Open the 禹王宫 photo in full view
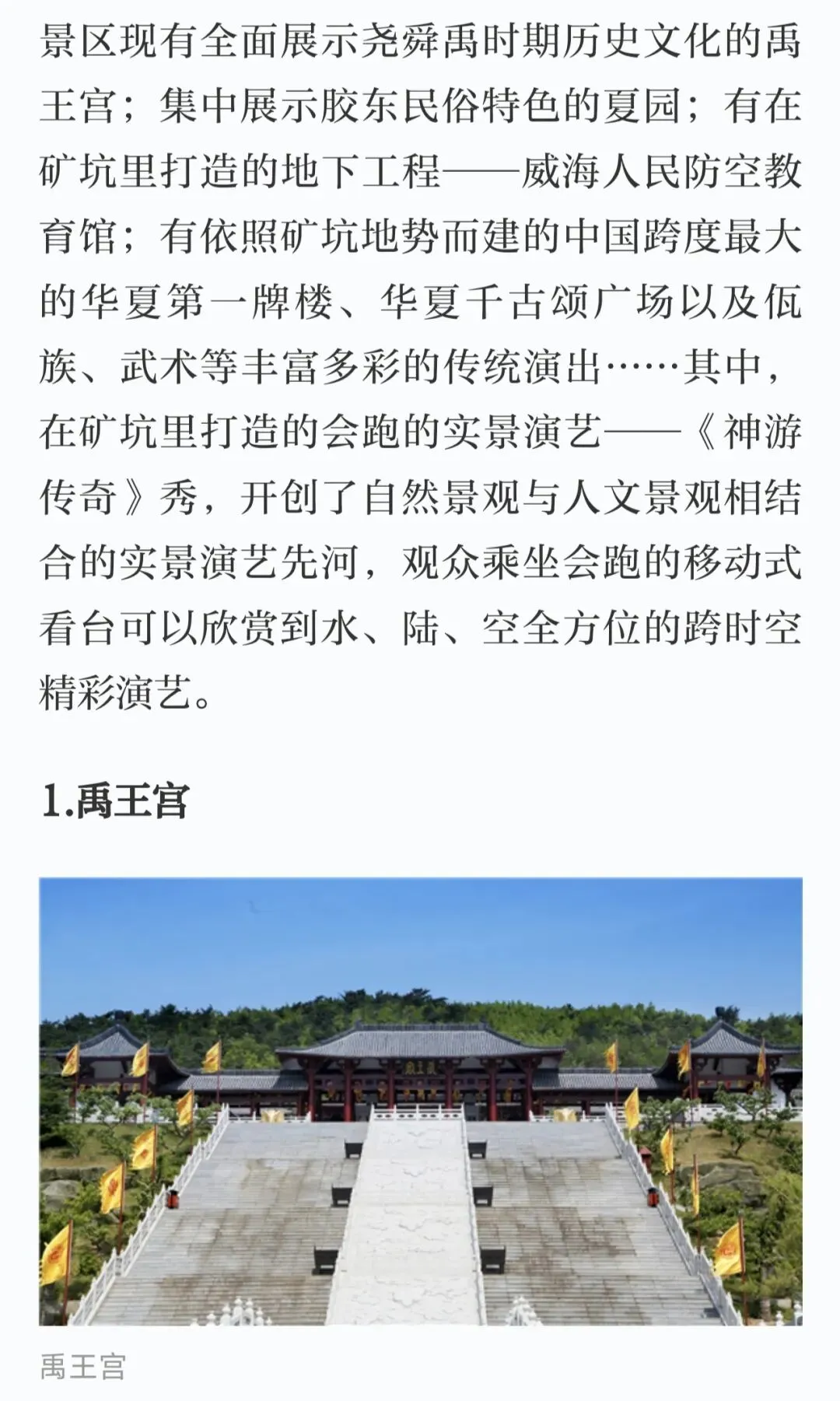The width and height of the screenshot is (840, 1401). (421, 1102)
